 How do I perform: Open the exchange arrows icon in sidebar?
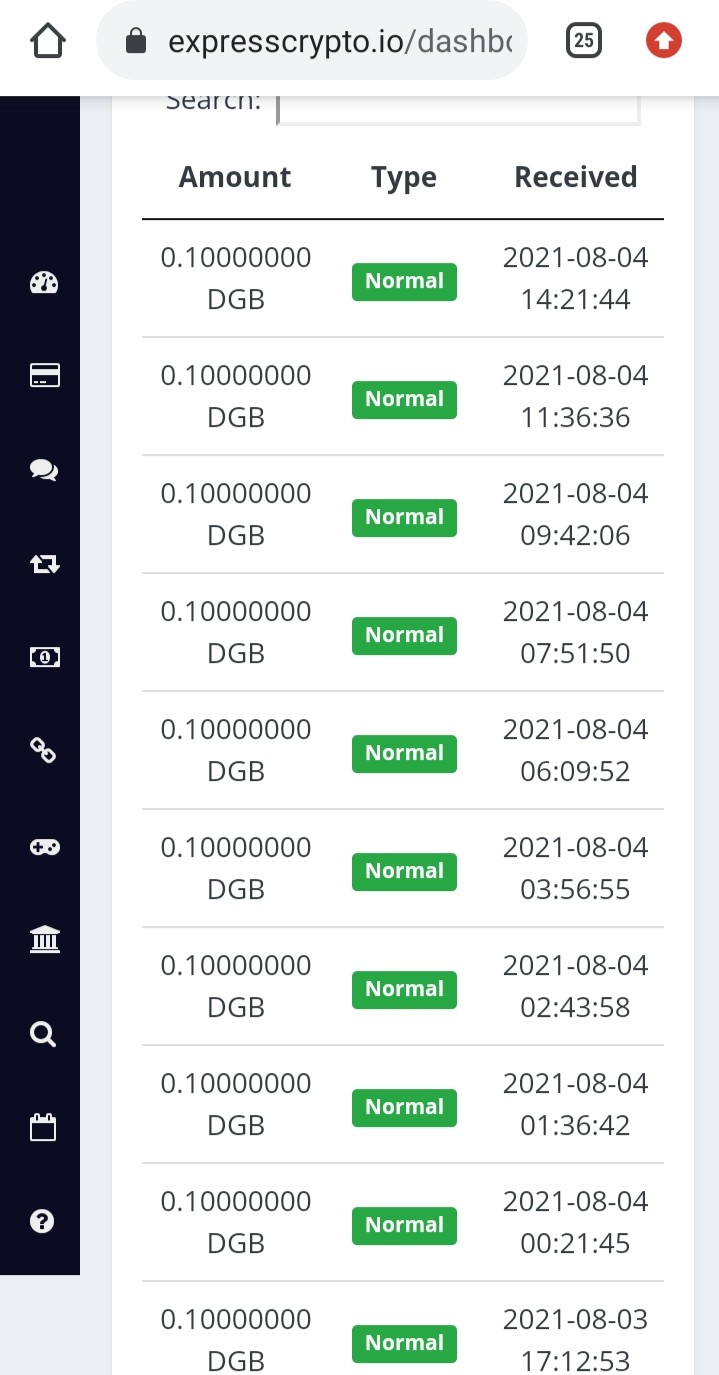pyautogui.click(x=44, y=564)
